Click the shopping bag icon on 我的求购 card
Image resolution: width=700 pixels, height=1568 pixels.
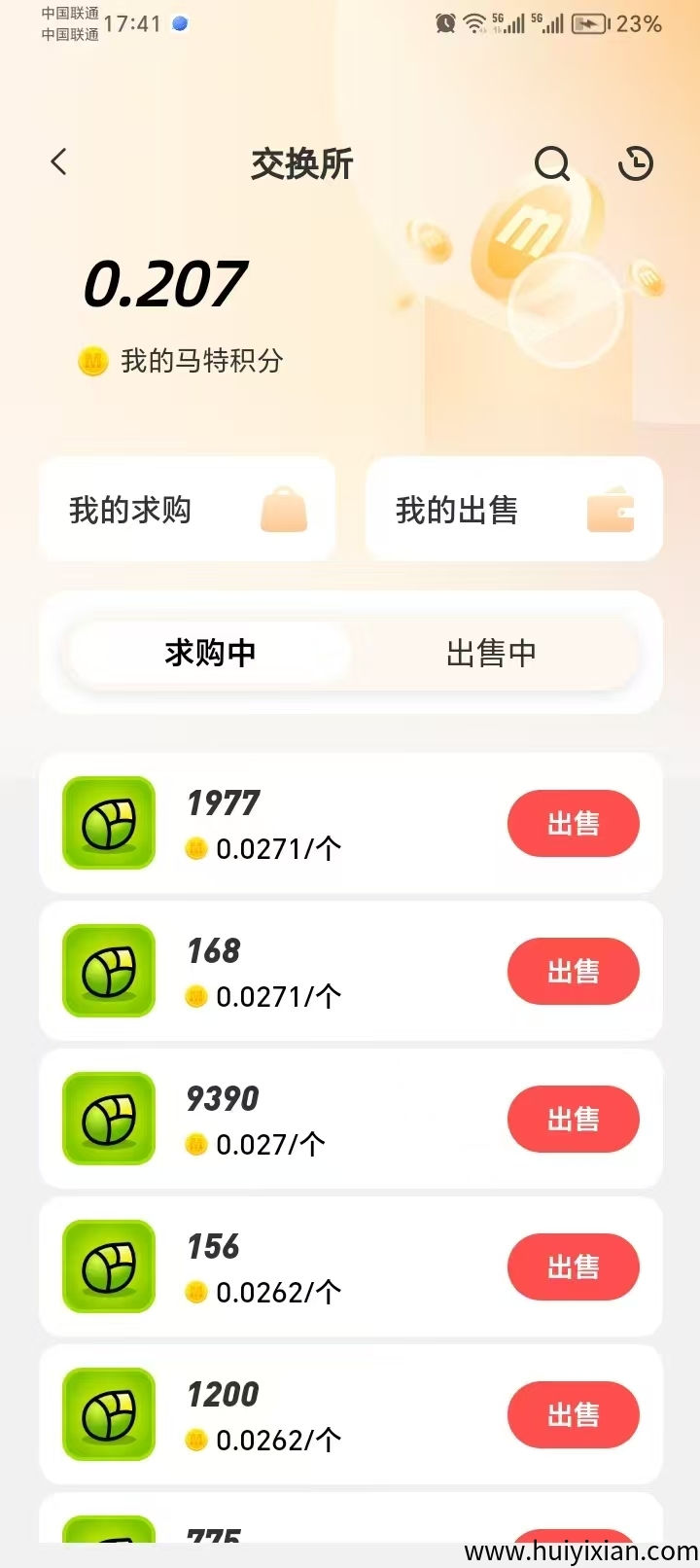tap(283, 509)
